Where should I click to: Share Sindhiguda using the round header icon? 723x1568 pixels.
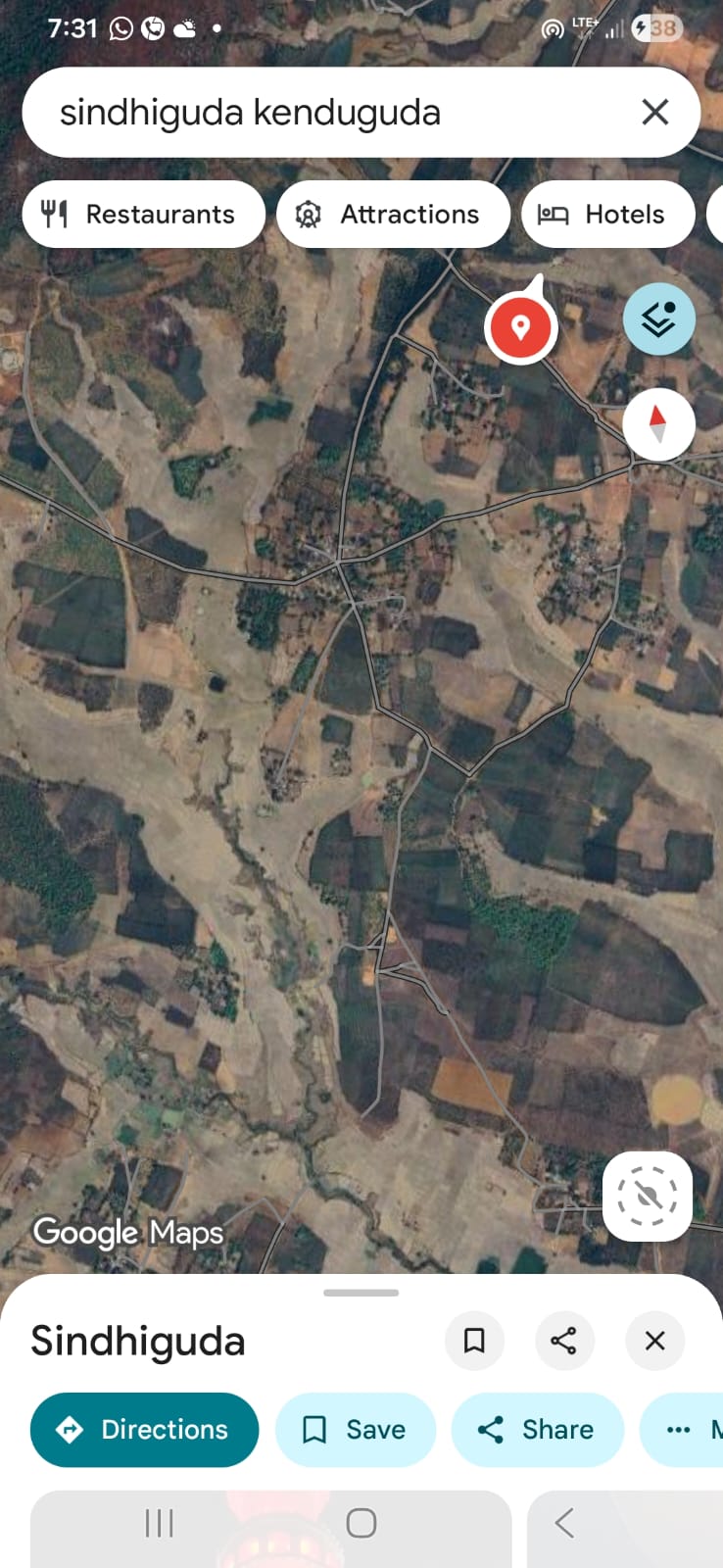563,1341
